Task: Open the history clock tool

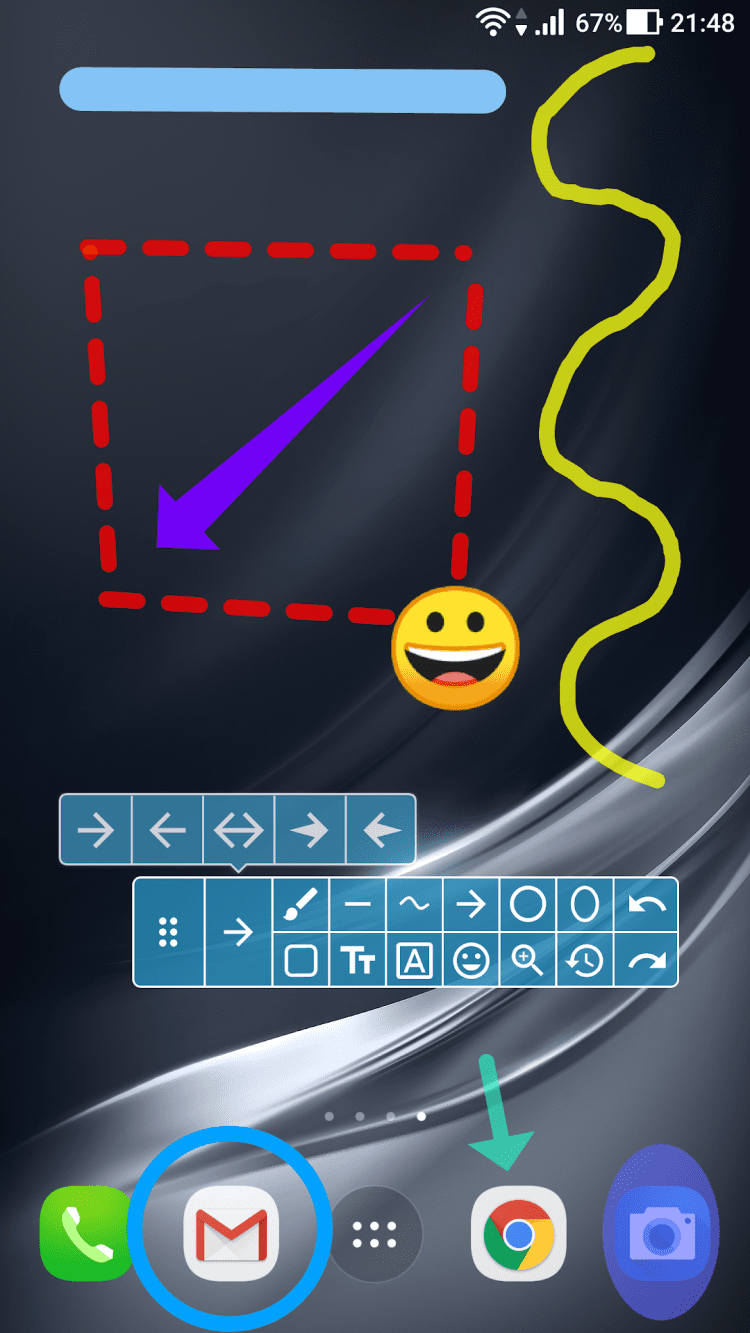Action: pos(585,961)
